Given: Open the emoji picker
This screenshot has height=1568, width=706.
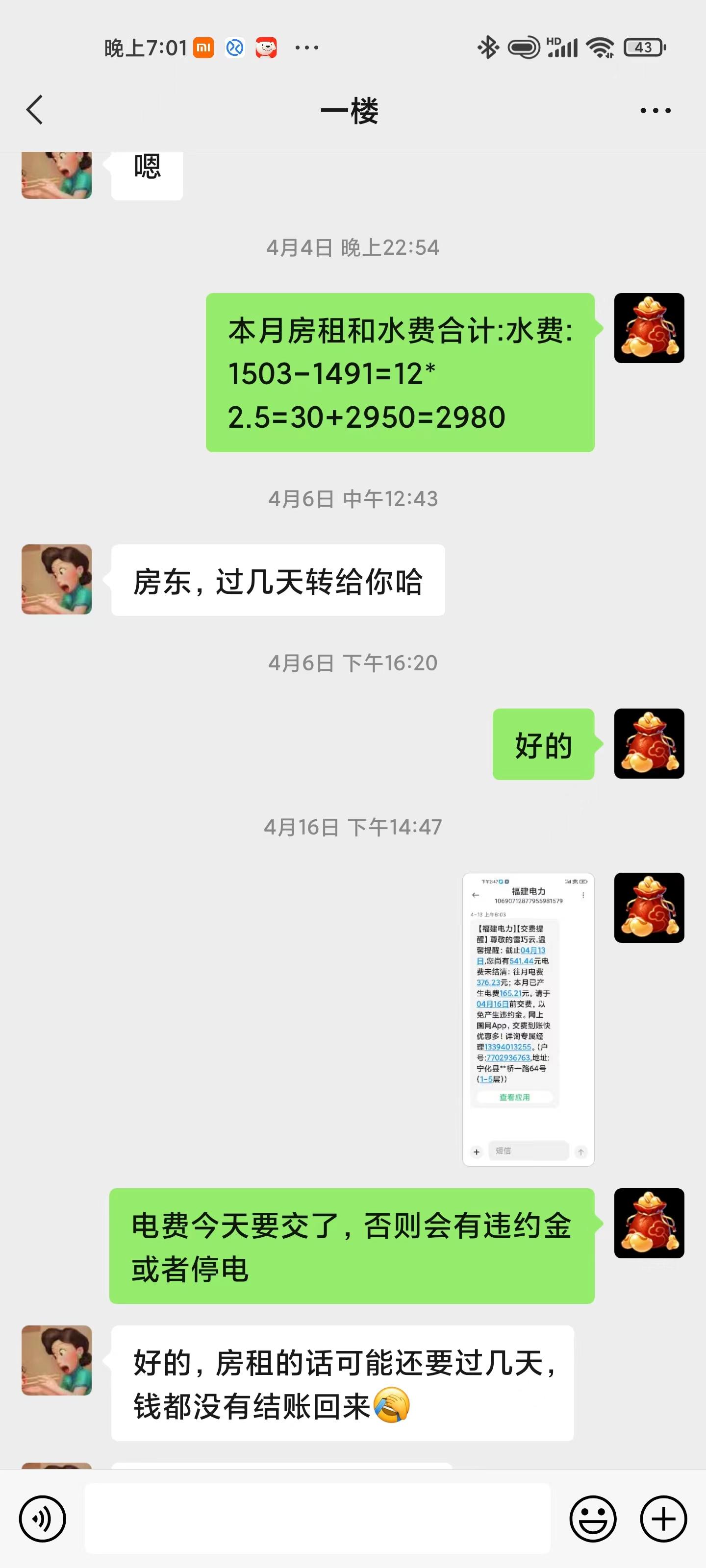Looking at the screenshot, I should click(x=593, y=1519).
